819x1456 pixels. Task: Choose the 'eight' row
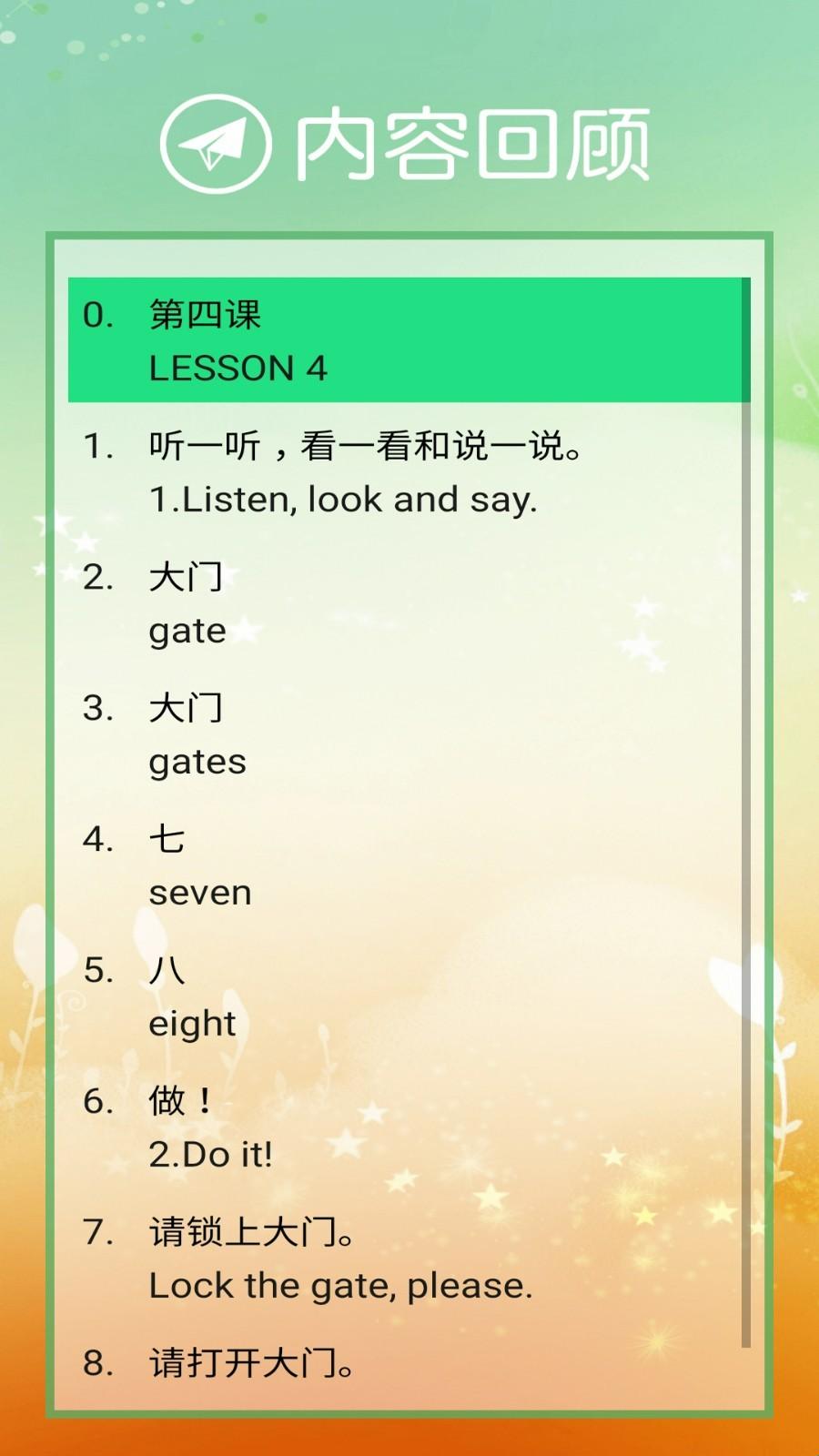[405, 996]
